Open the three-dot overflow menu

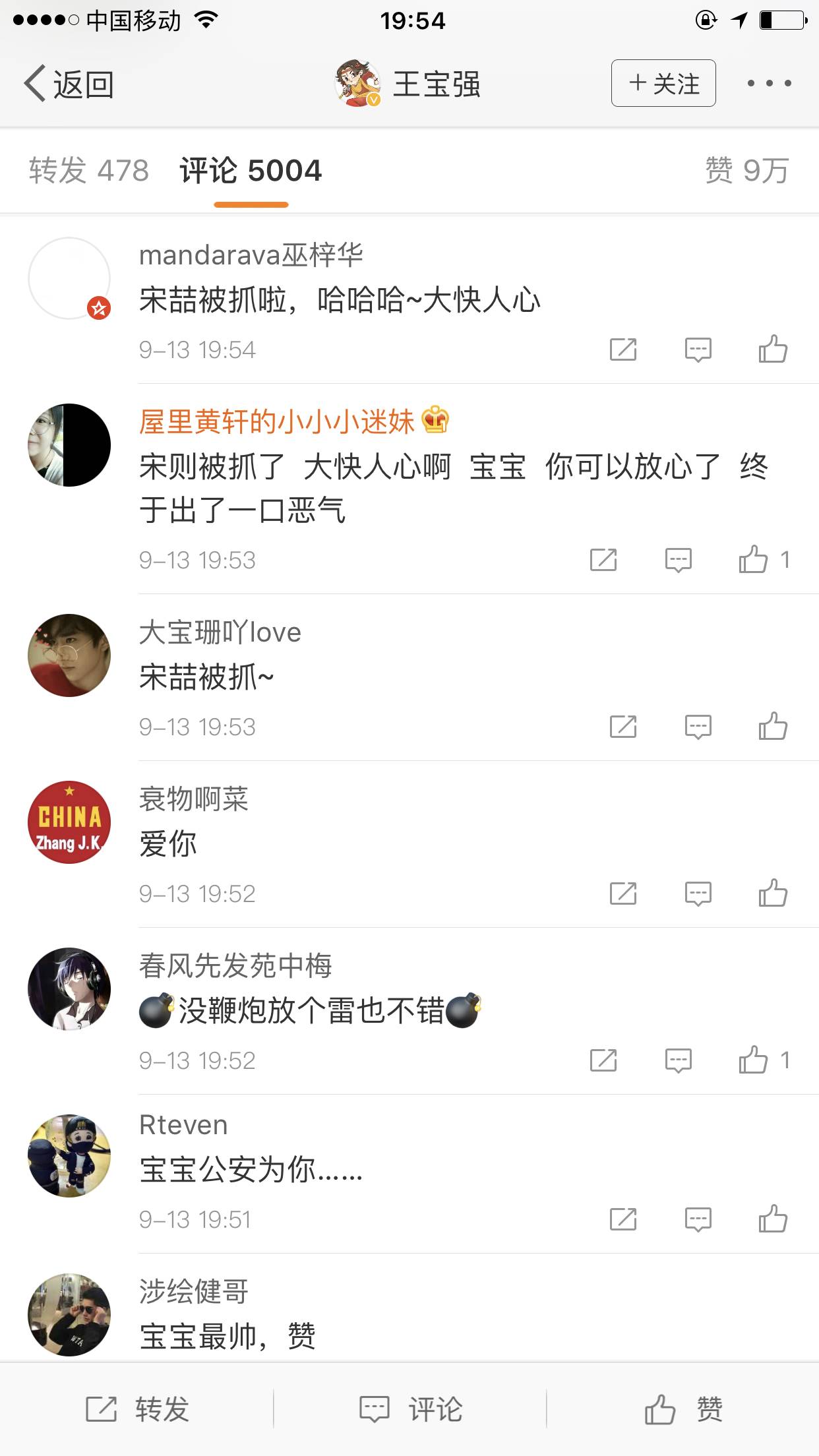click(769, 84)
